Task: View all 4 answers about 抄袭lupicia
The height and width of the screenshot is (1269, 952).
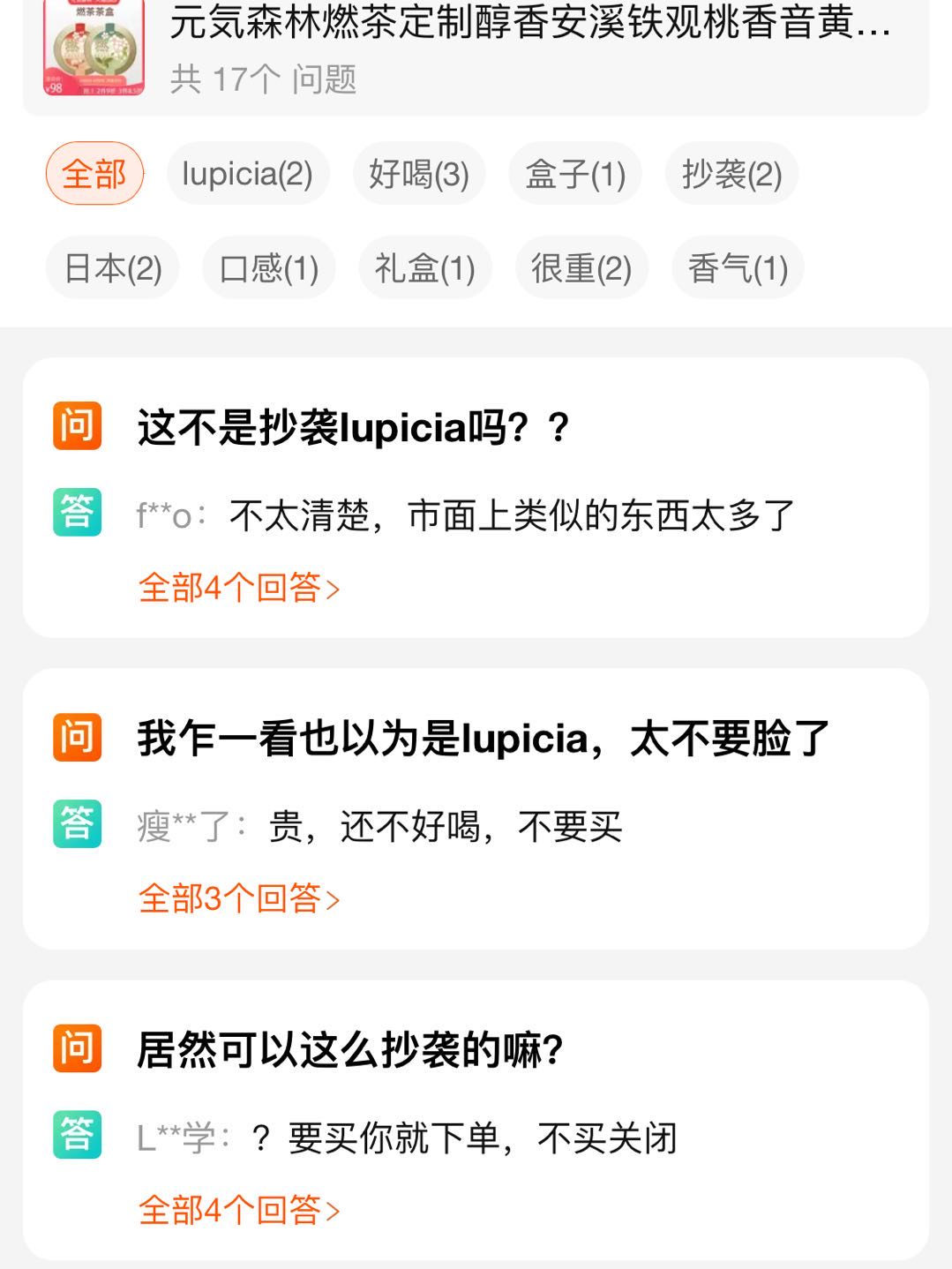Action: pos(238,588)
